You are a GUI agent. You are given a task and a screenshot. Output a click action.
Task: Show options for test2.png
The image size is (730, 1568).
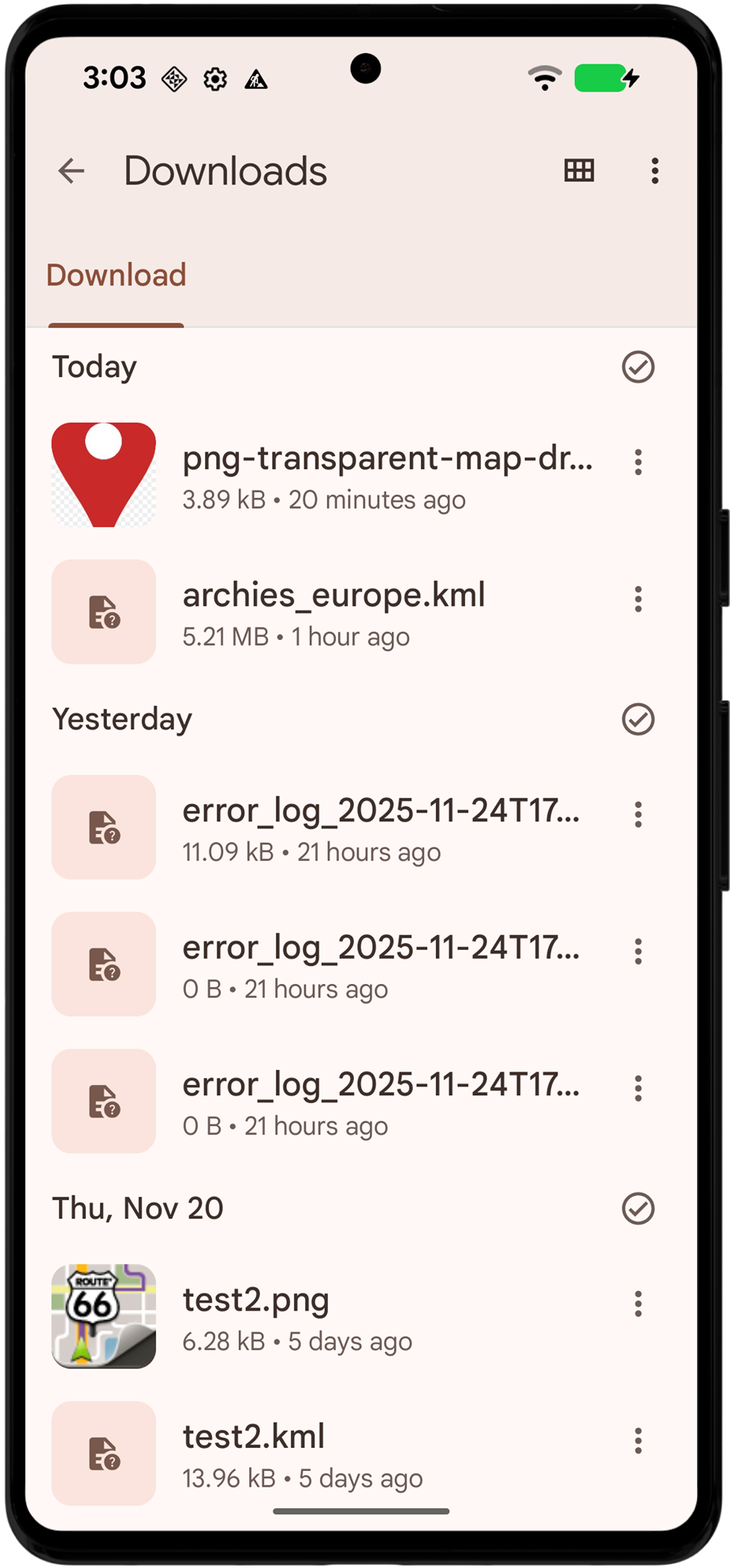click(x=637, y=1304)
